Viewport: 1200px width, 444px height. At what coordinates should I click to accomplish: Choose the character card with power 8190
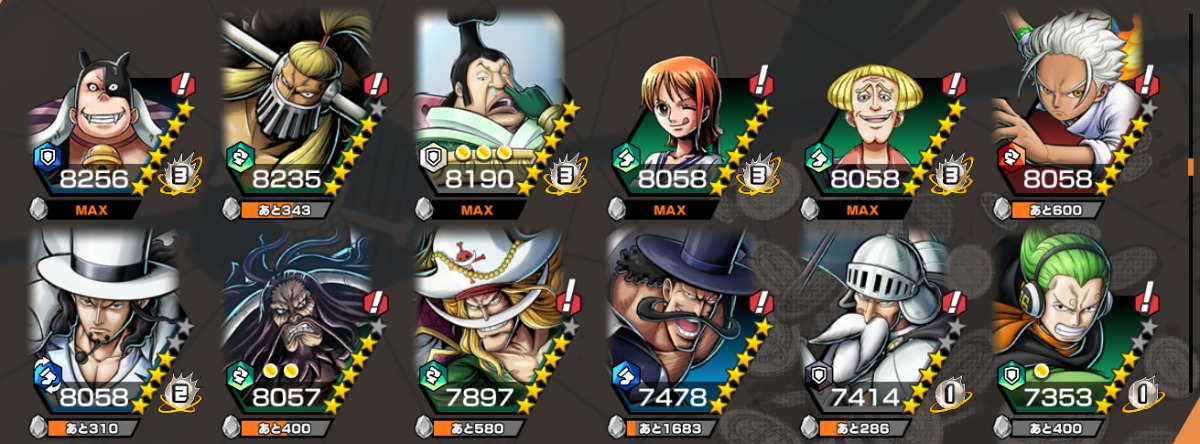(490, 120)
